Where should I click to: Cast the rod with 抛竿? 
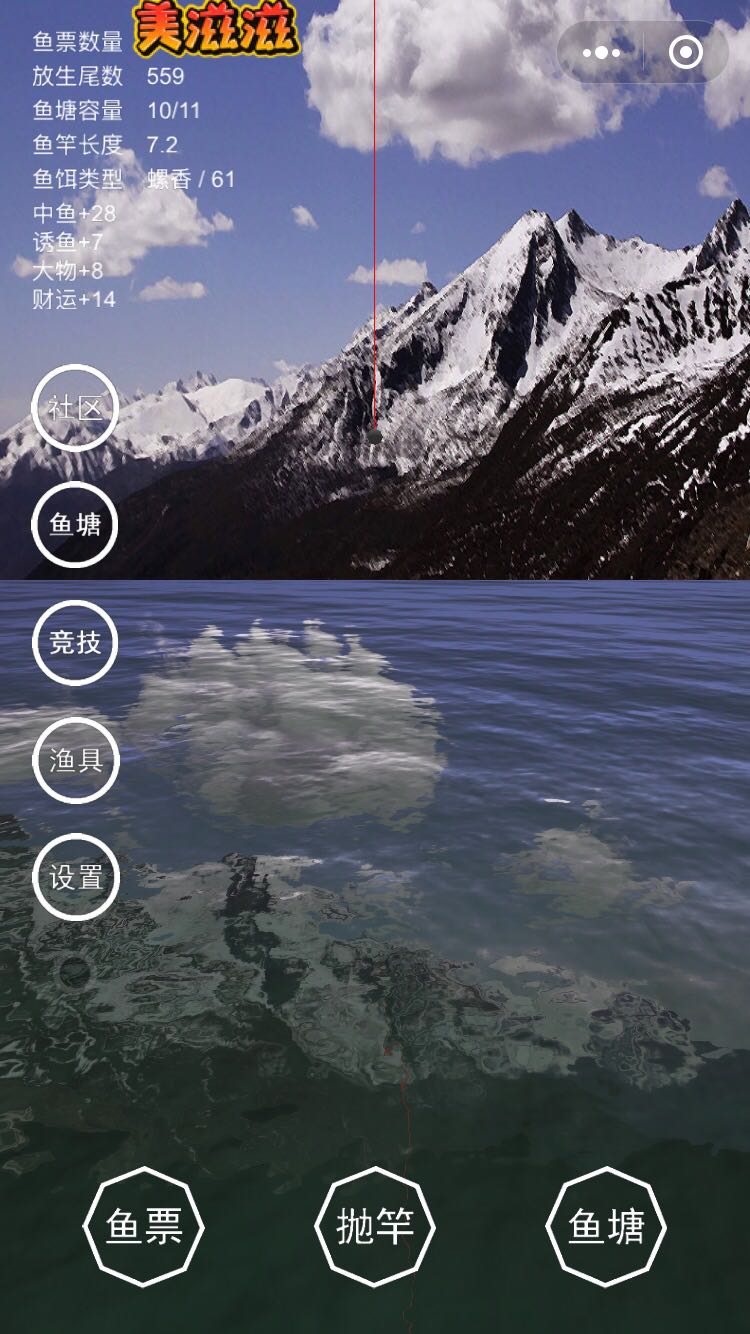point(375,1226)
